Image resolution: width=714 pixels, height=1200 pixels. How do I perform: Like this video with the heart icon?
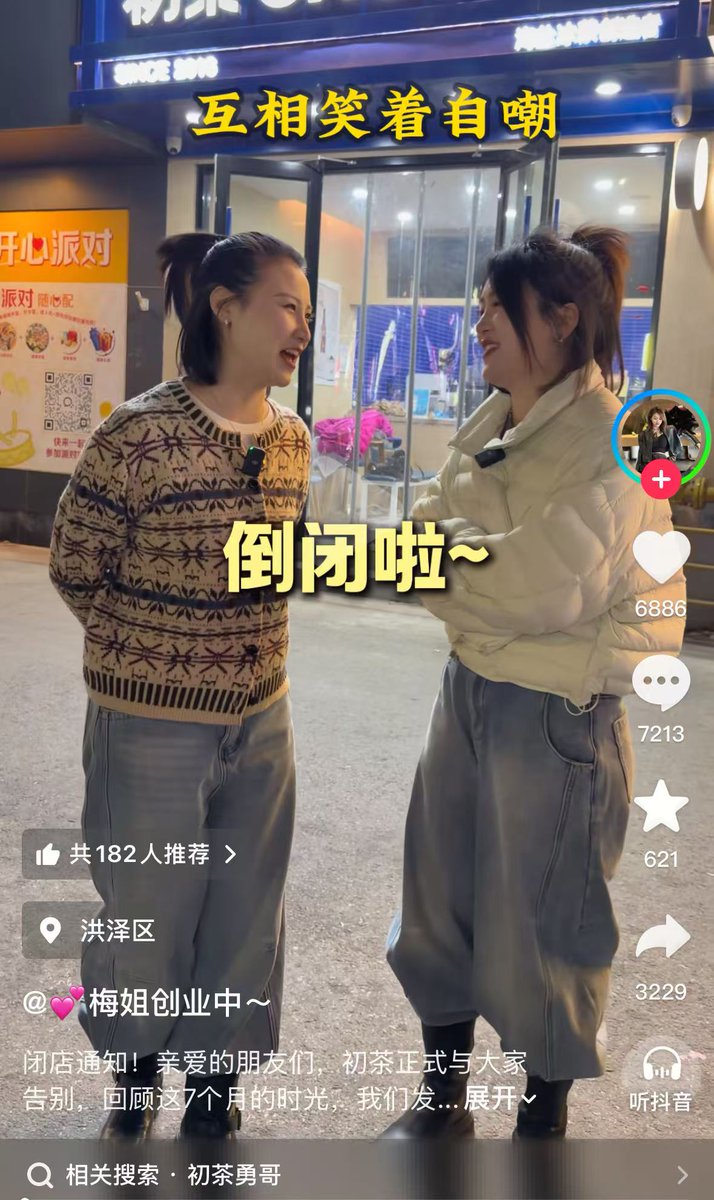pyautogui.click(x=661, y=558)
